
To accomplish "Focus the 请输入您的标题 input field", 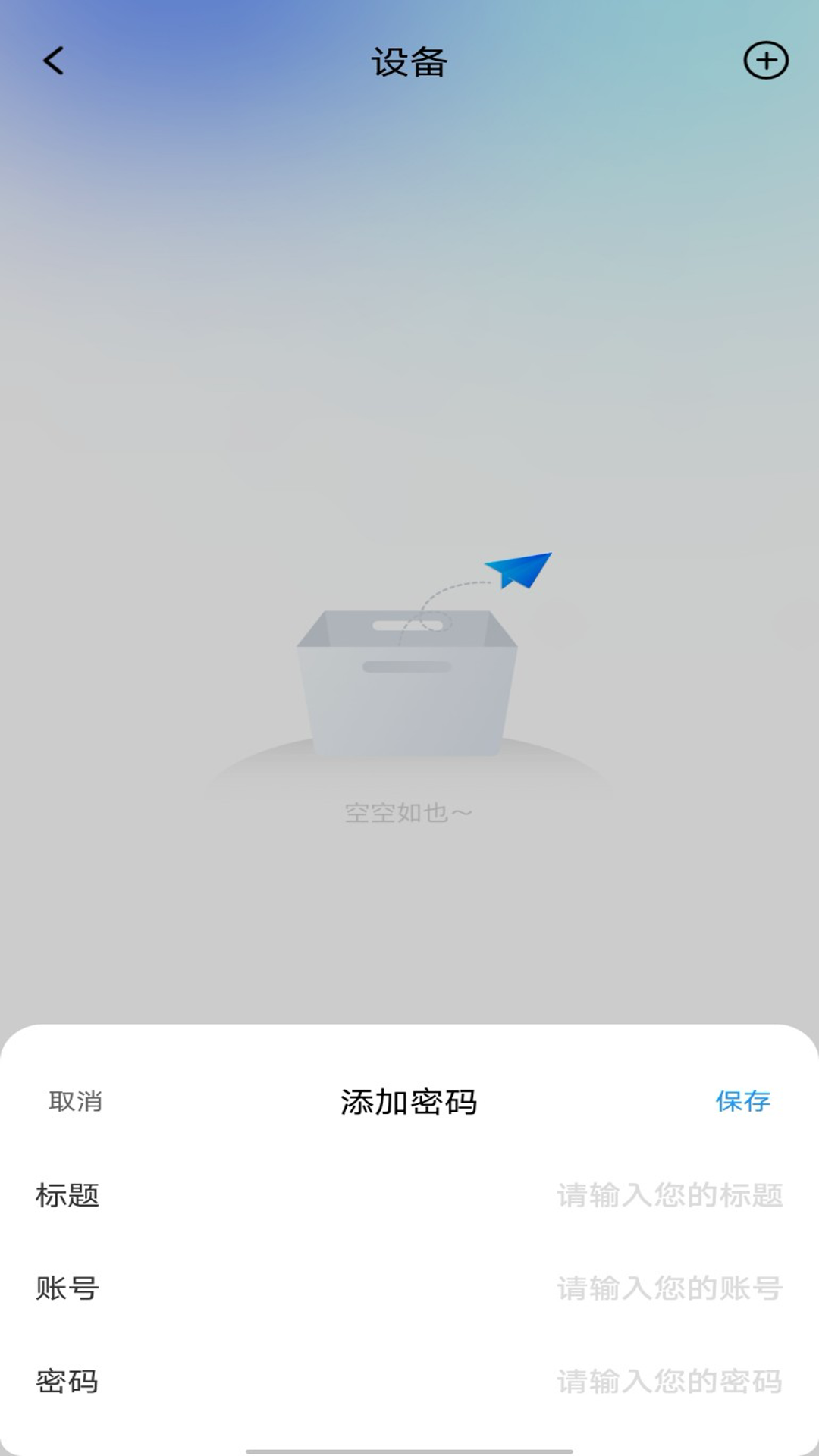I will point(670,1193).
